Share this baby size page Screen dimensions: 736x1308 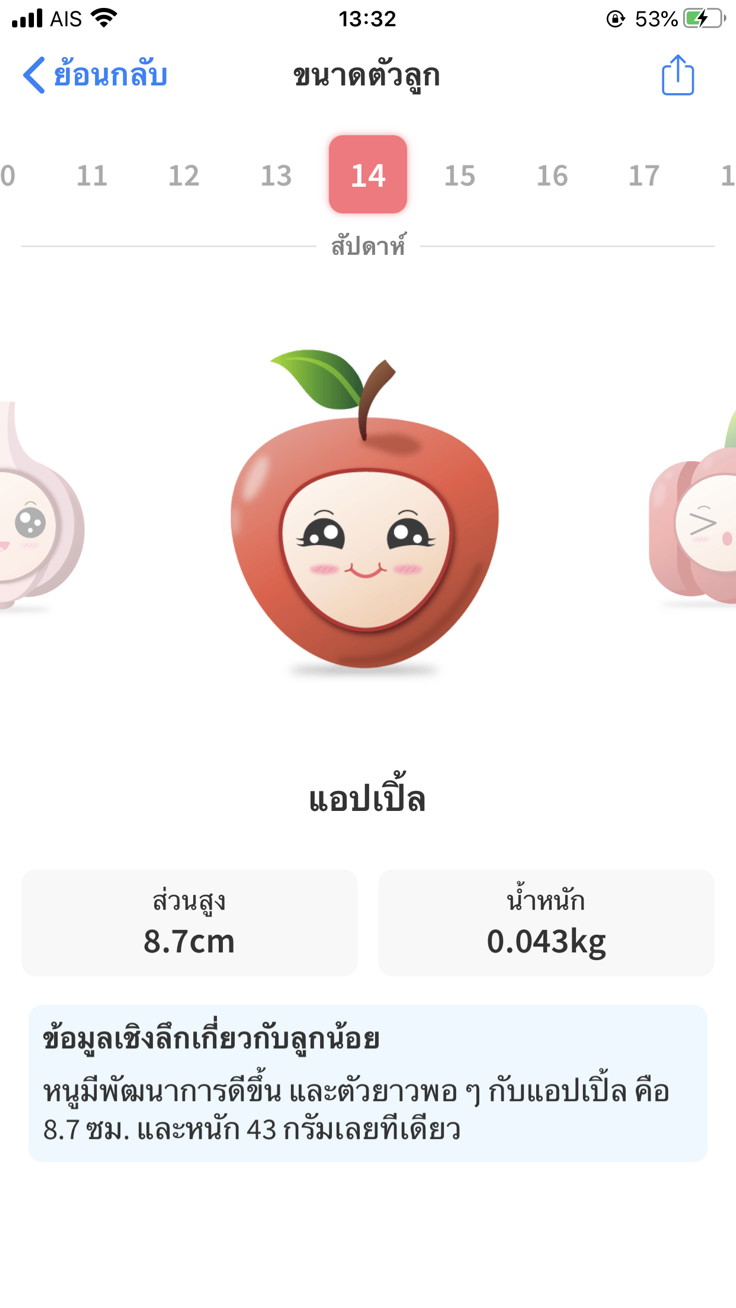click(677, 76)
